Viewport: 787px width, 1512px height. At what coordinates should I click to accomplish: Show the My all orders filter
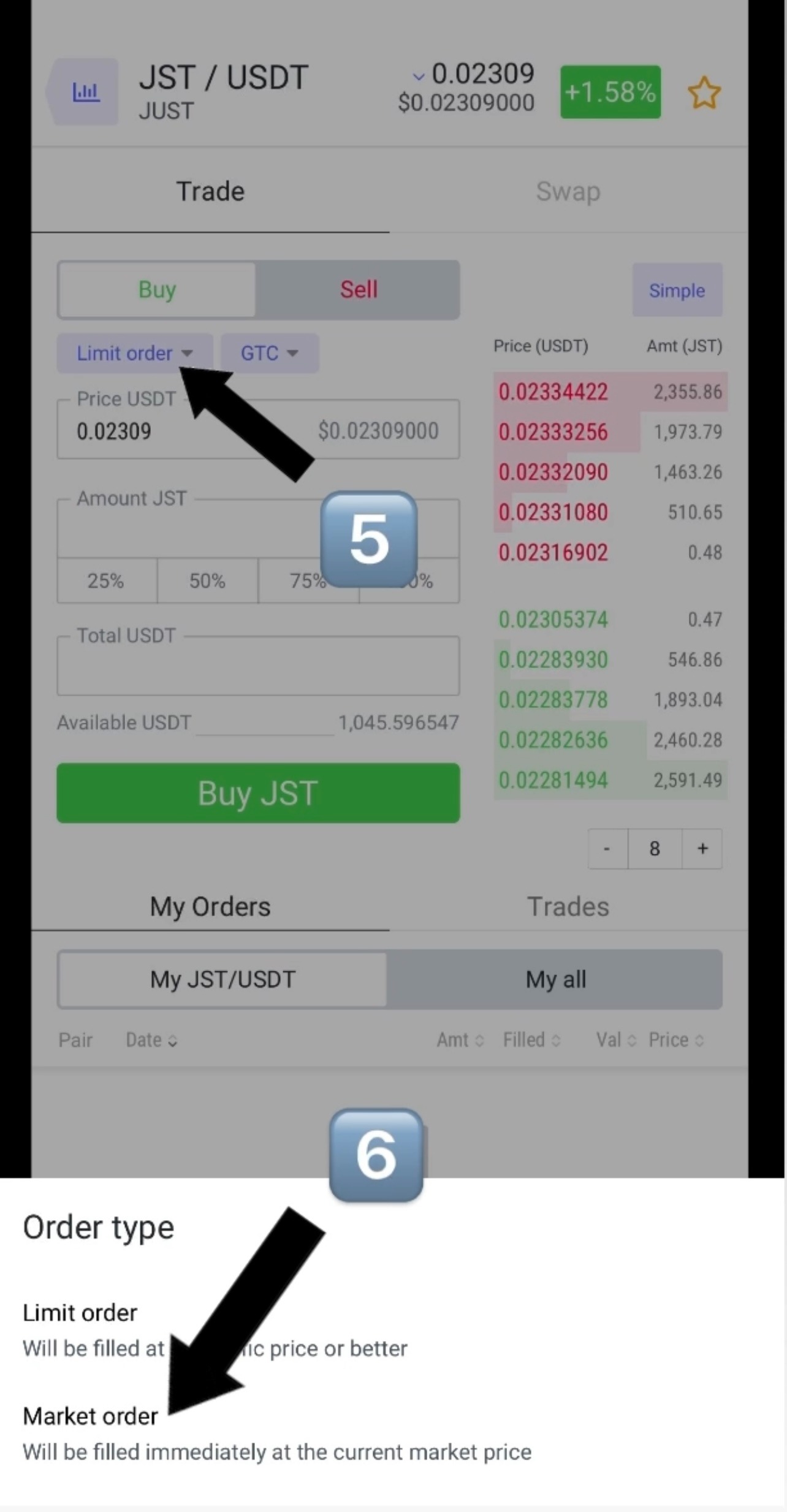coord(555,979)
